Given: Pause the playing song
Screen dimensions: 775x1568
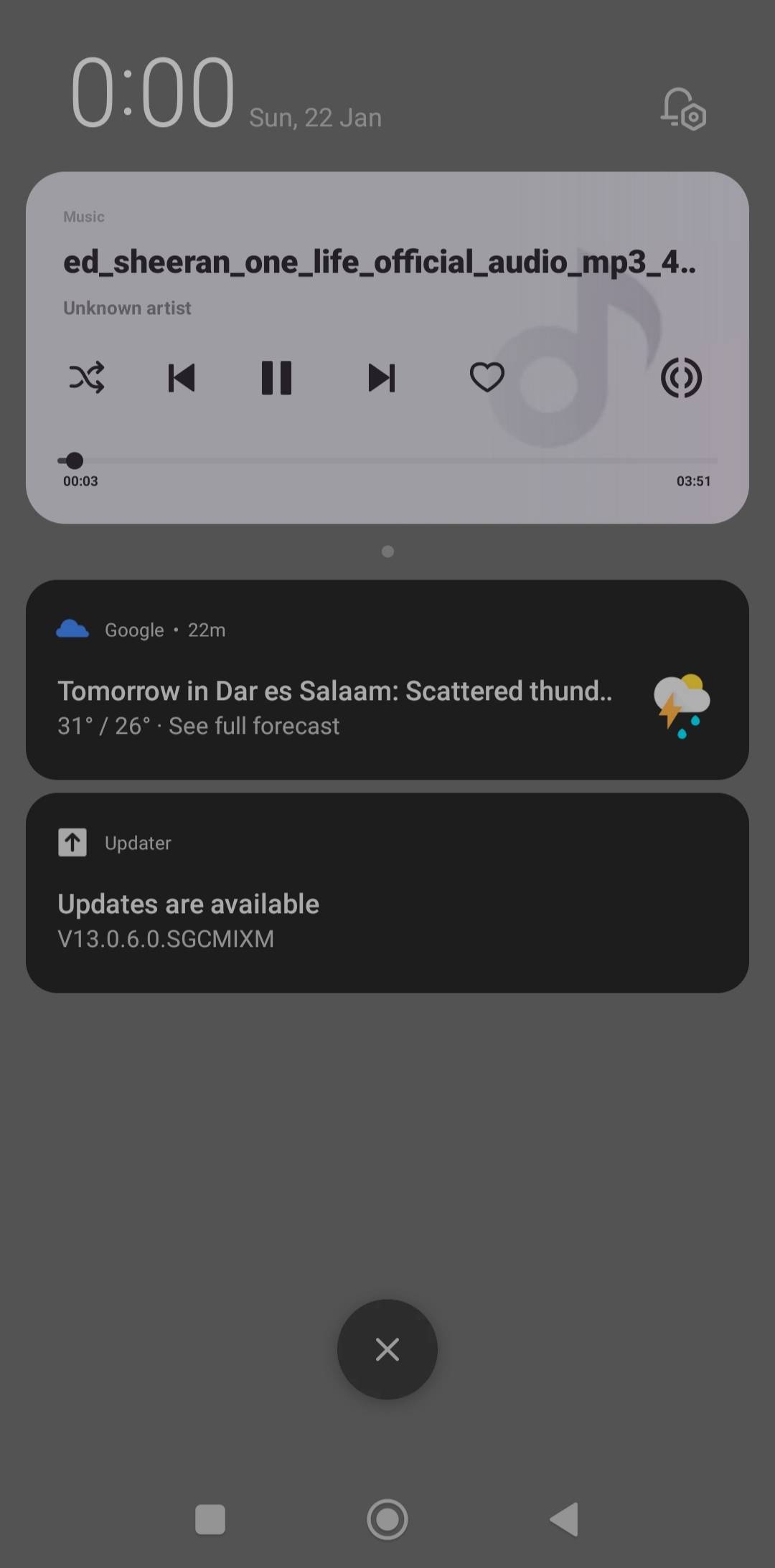Looking at the screenshot, I should tap(276, 378).
